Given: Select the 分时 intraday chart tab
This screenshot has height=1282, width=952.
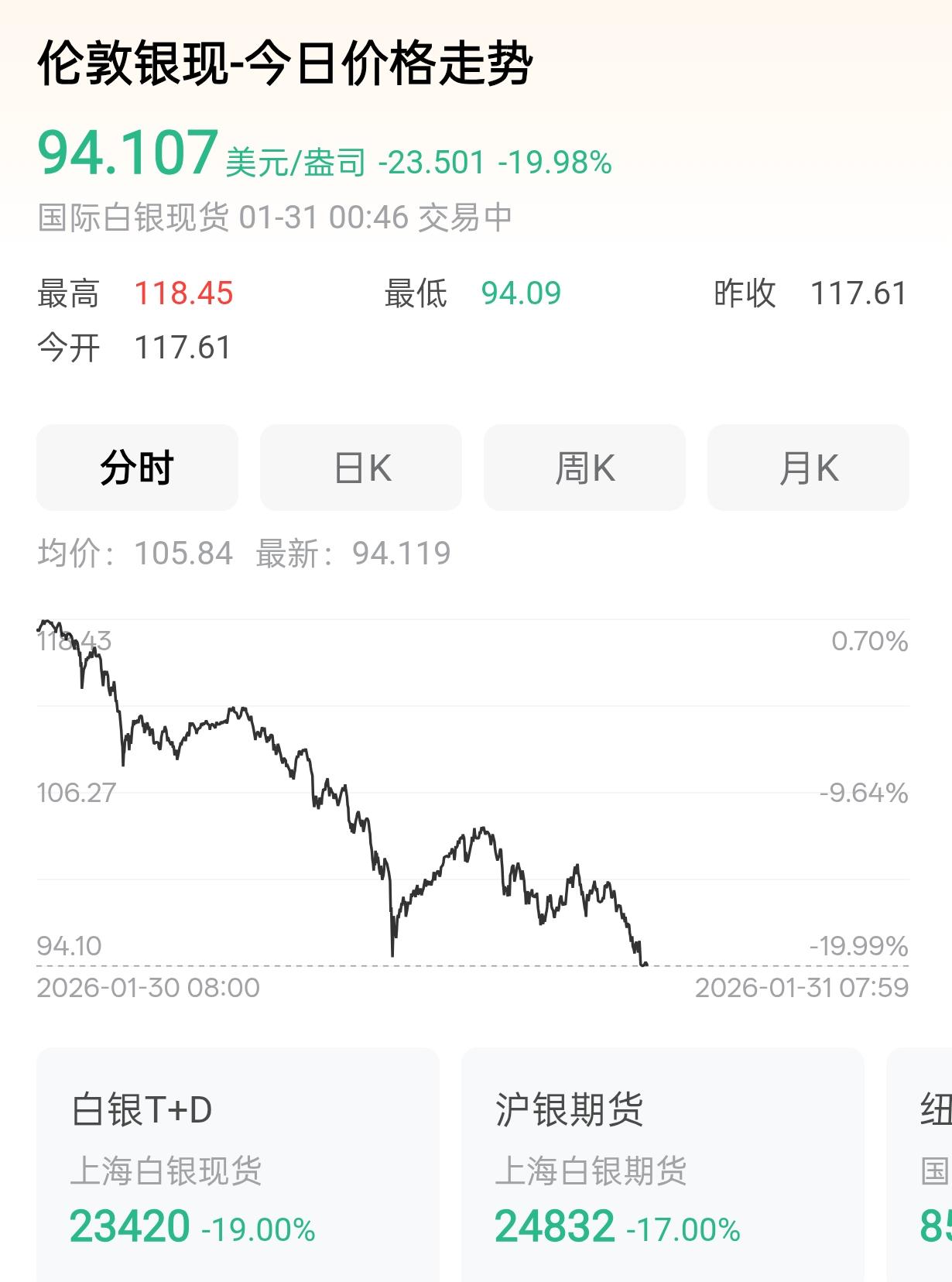Looking at the screenshot, I should tap(137, 468).
